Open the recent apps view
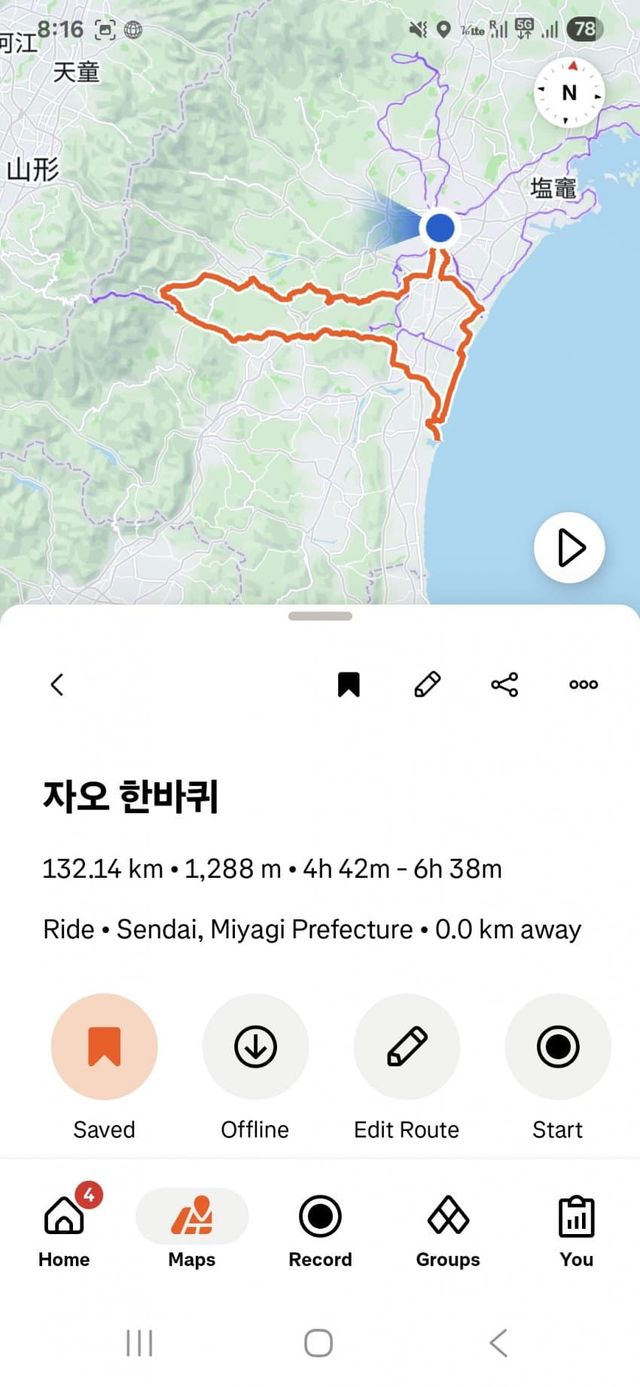640x1387 pixels. click(x=139, y=1342)
